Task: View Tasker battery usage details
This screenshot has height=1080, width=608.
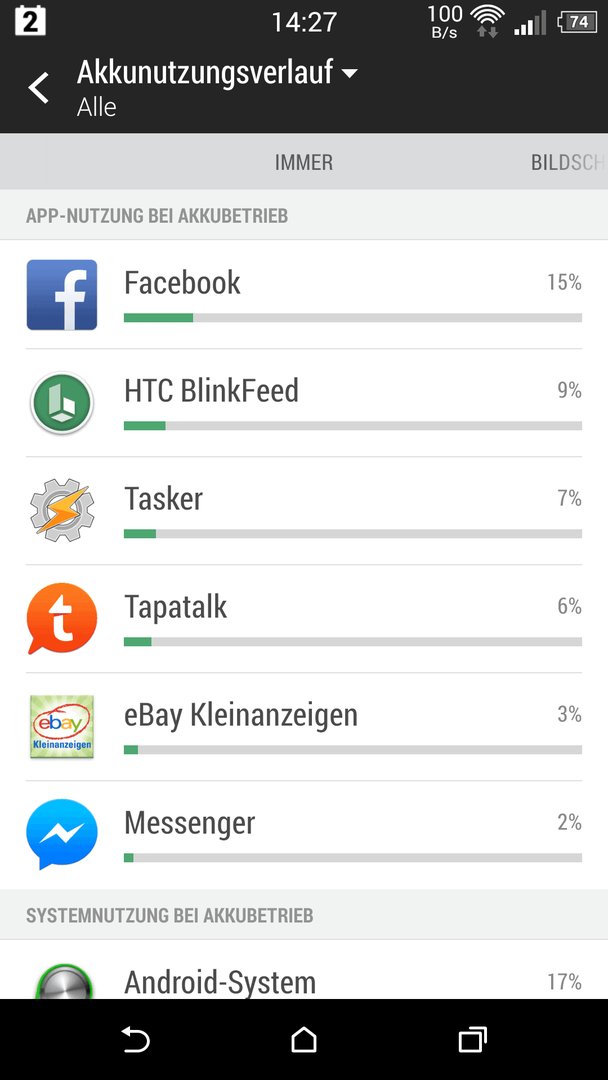Action: coord(304,511)
